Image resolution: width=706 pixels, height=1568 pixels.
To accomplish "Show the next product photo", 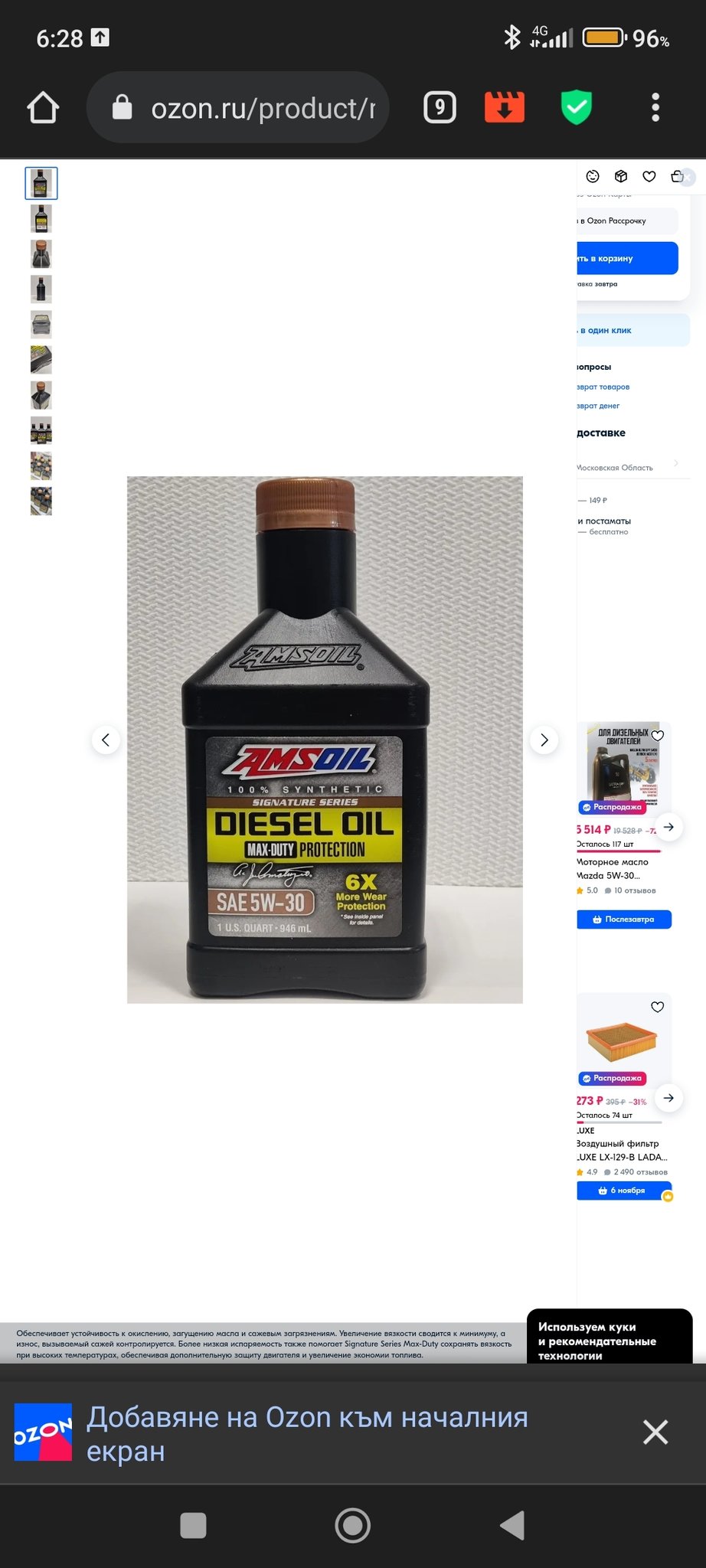I will click(x=544, y=740).
